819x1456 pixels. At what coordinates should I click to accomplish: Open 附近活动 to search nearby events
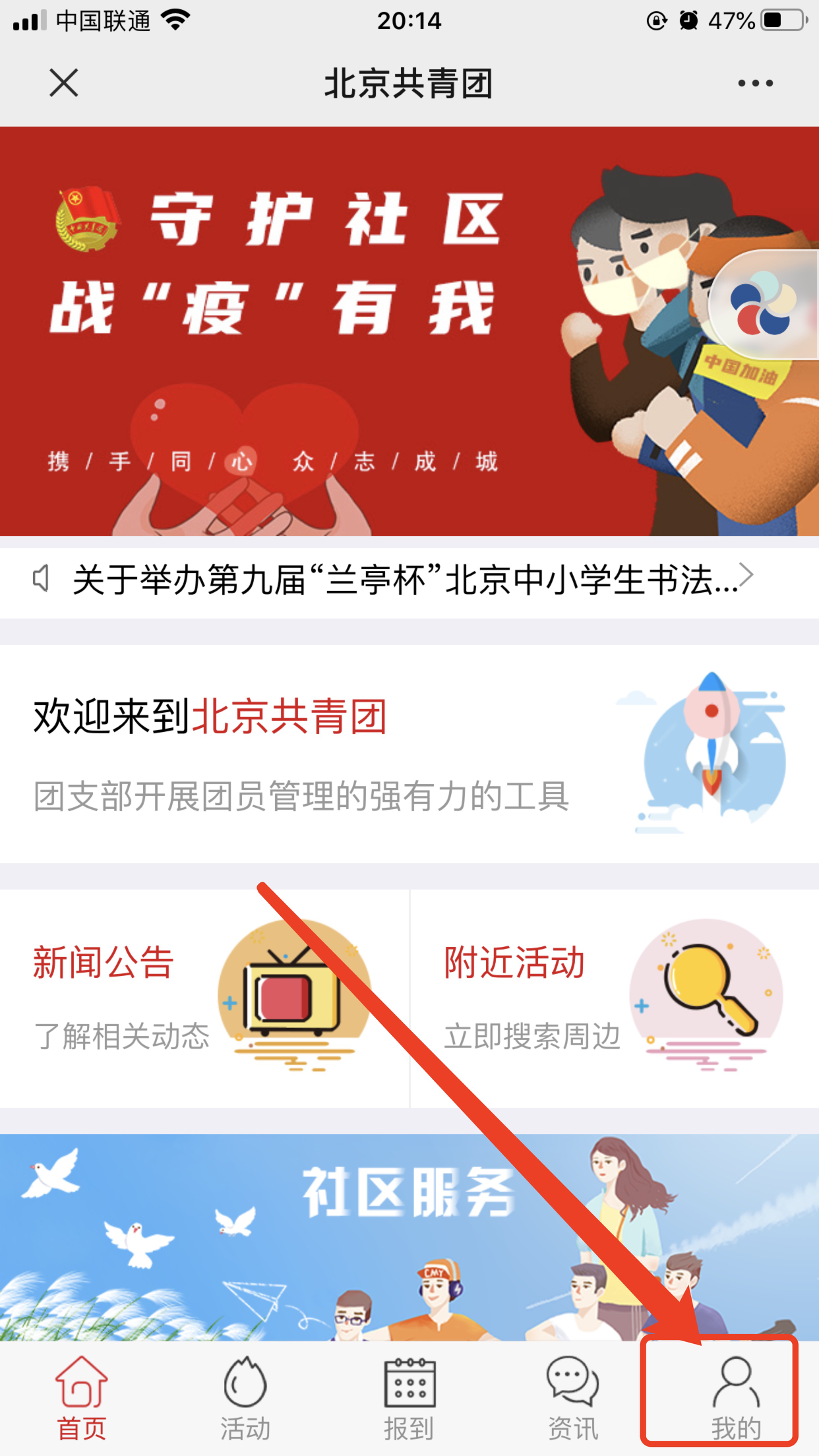[x=615, y=998]
